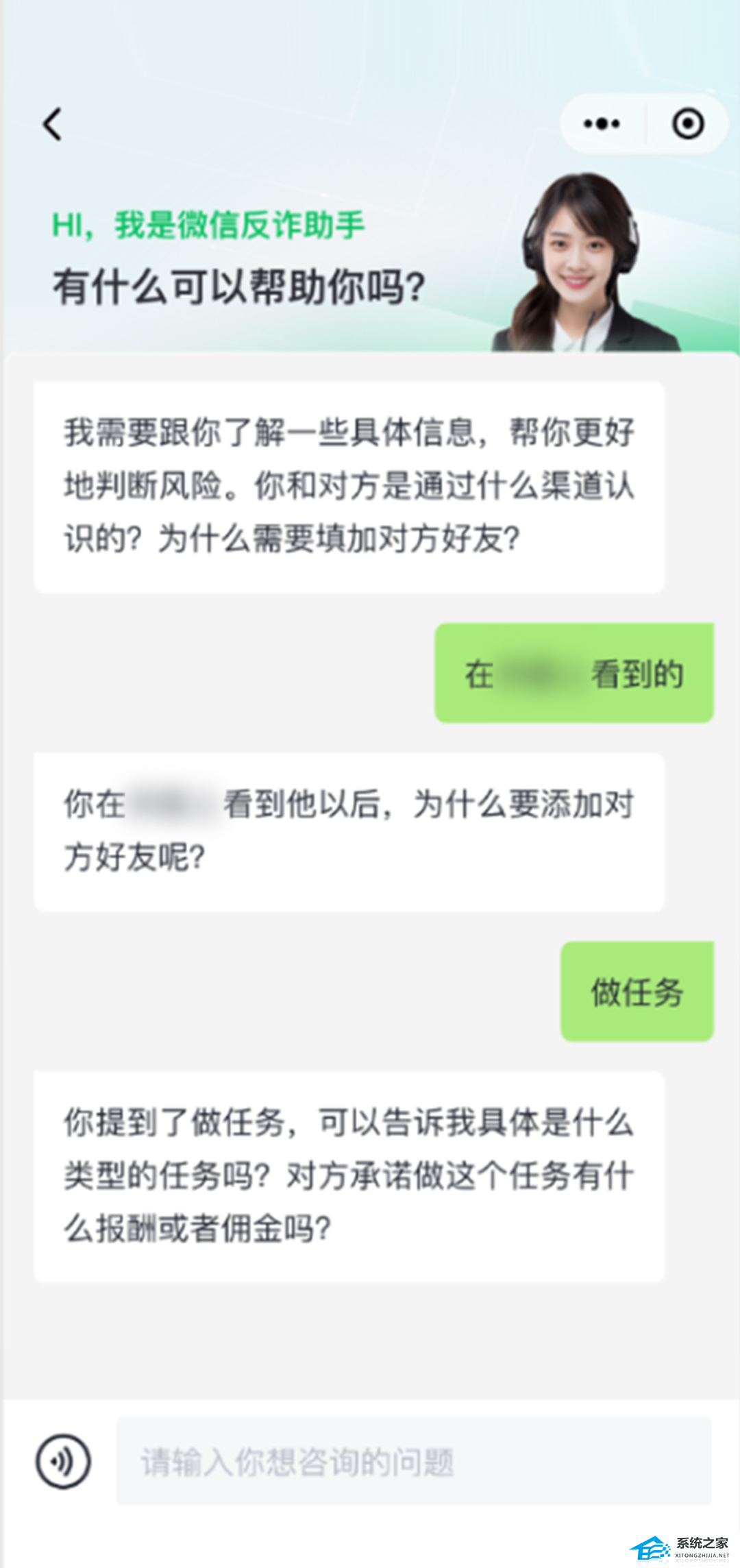Close the mini program via circle button
The height and width of the screenshot is (1568, 740).
tap(687, 124)
